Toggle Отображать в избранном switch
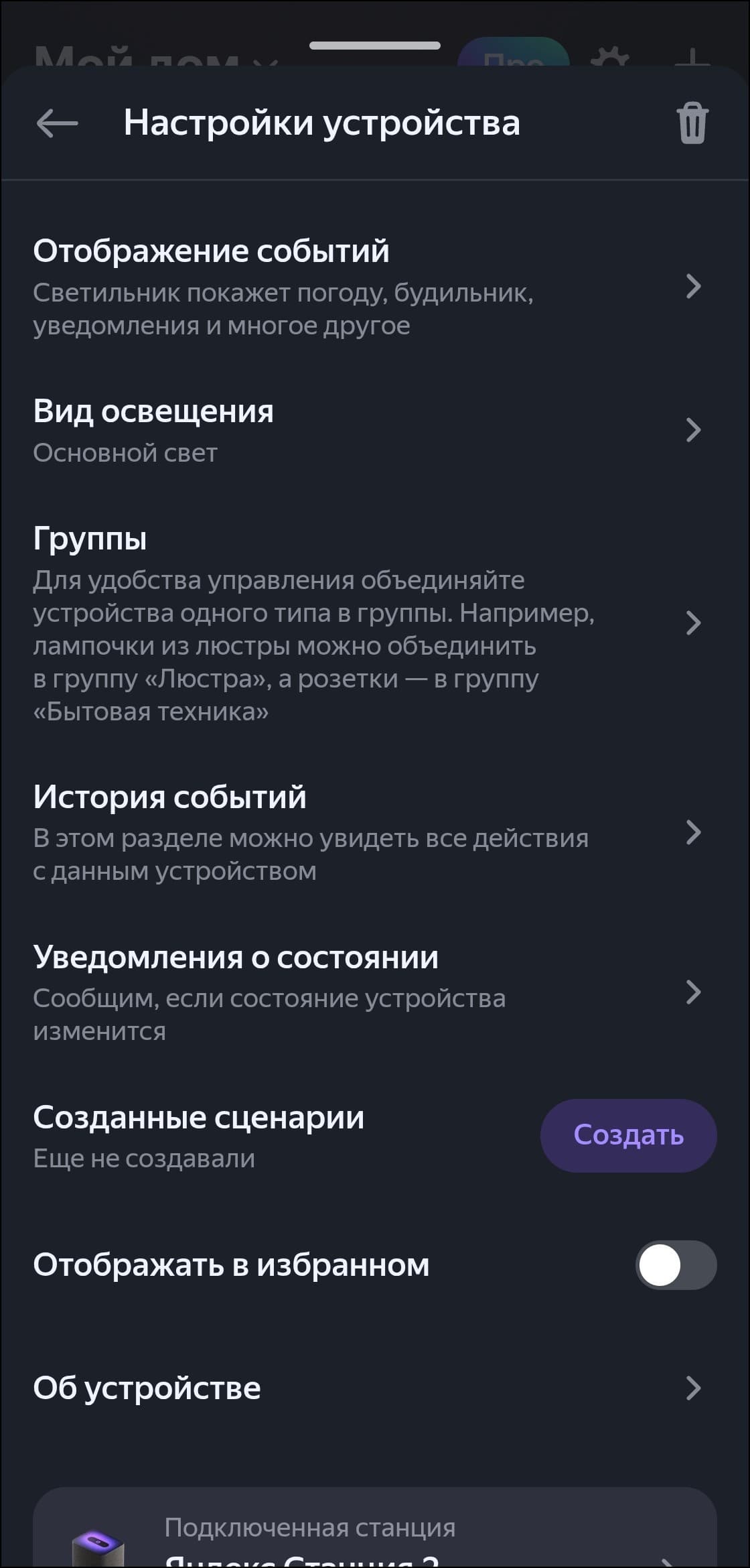 pyautogui.click(x=675, y=1265)
